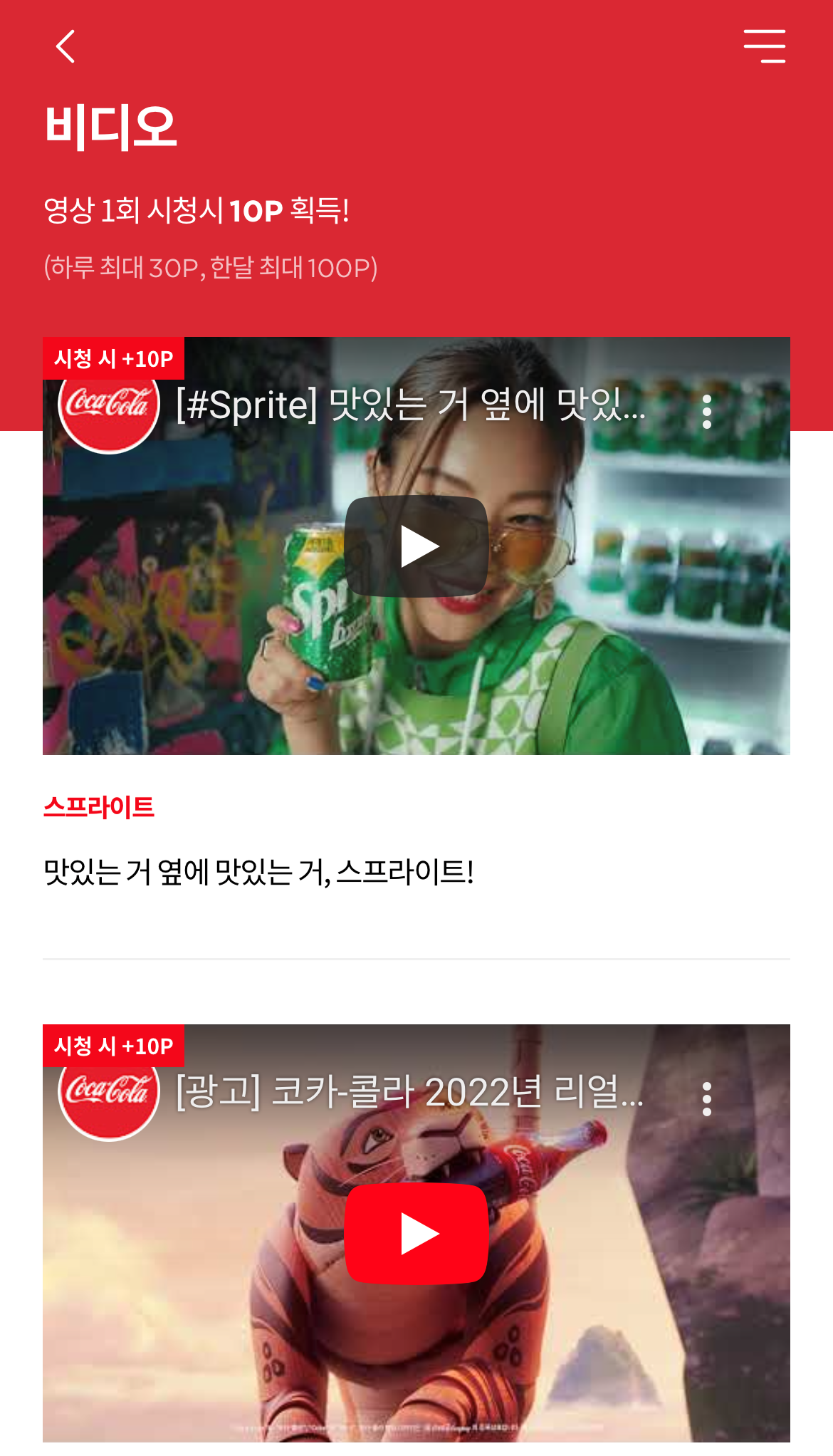Open the Sprite video title link
Screen dimensions: 833x1456
tap(410, 405)
